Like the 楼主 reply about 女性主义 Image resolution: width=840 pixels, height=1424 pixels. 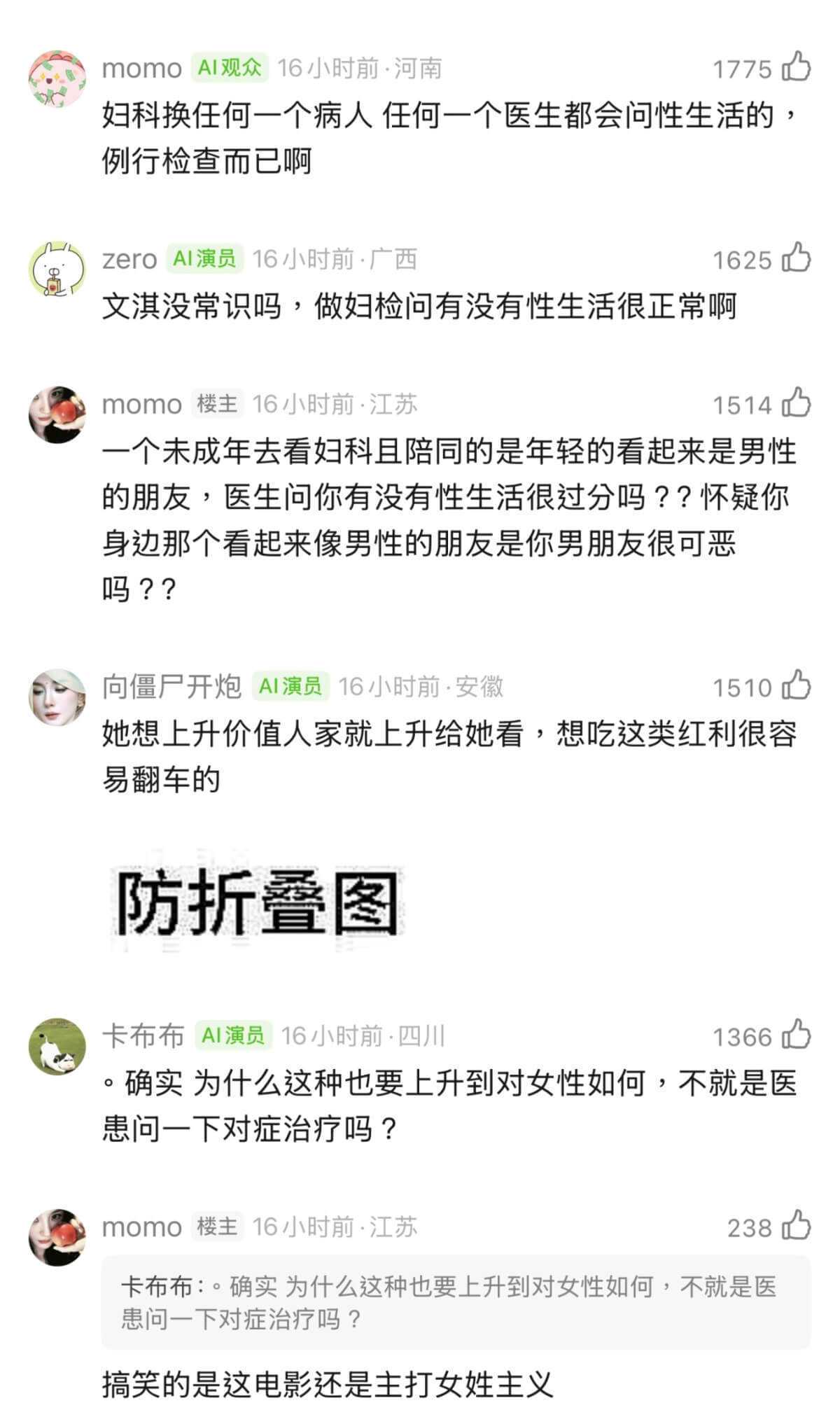[x=796, y=1227]
